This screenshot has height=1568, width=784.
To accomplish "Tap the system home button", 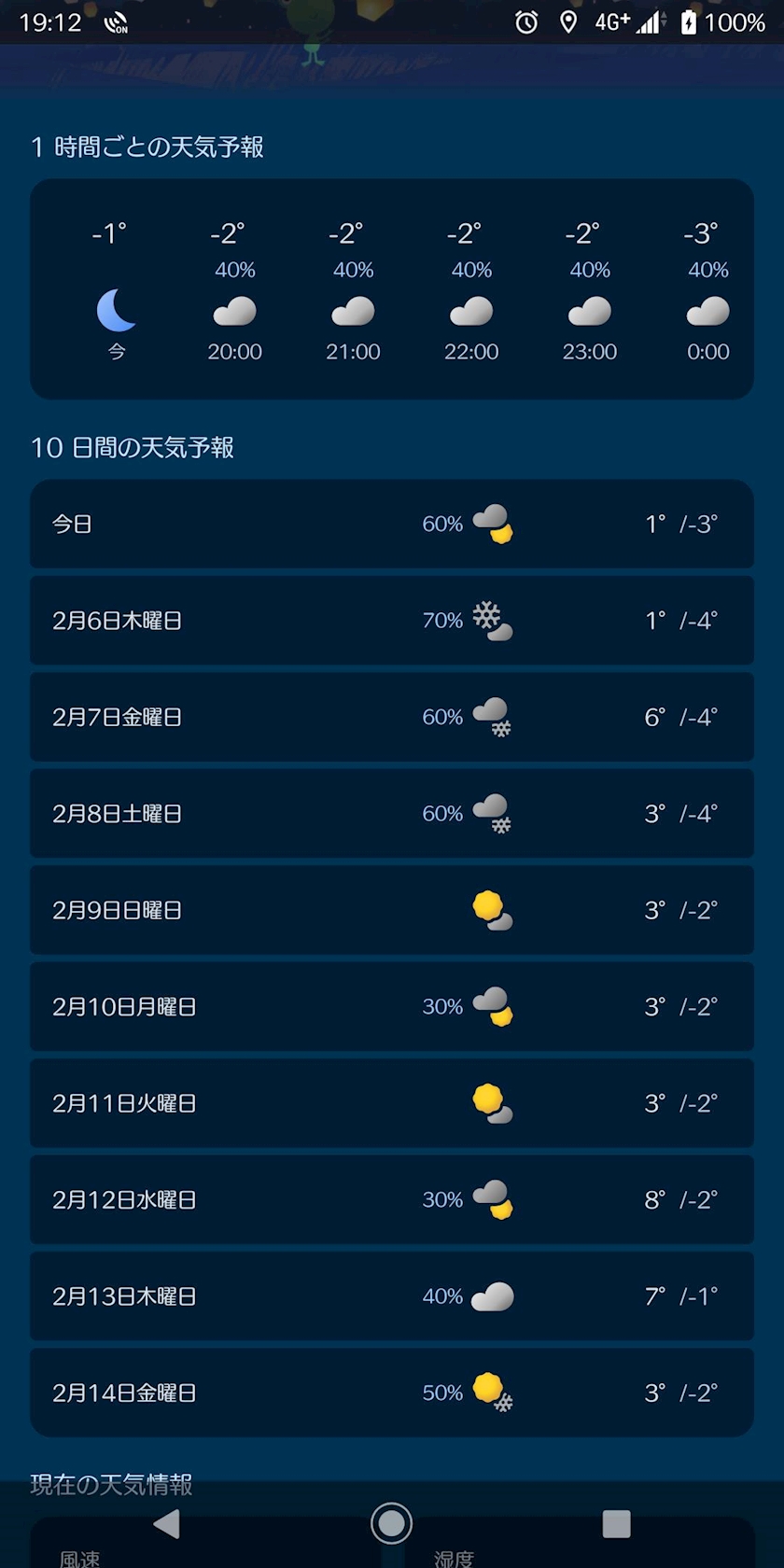I will pos(391,1523).
